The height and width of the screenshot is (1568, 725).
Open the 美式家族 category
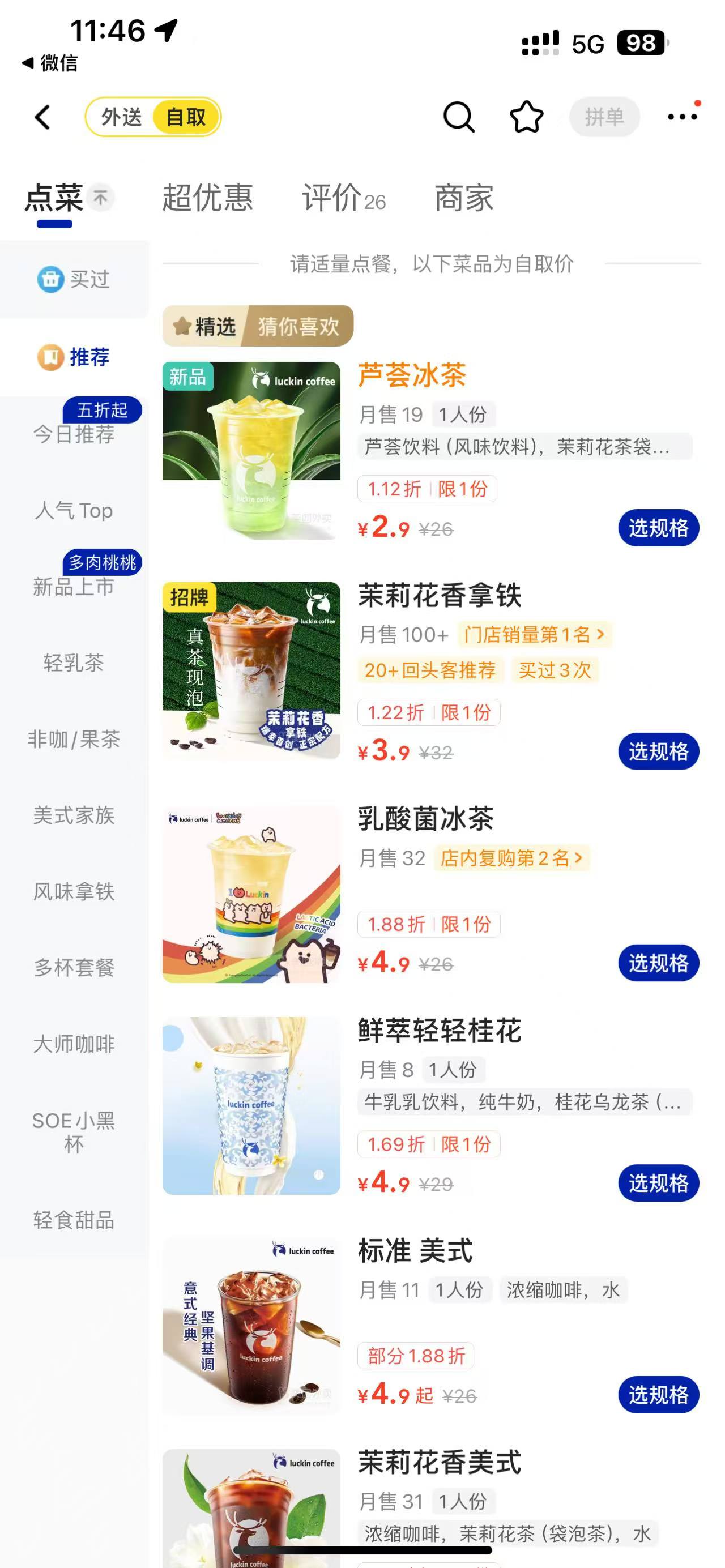coord(74,815)
